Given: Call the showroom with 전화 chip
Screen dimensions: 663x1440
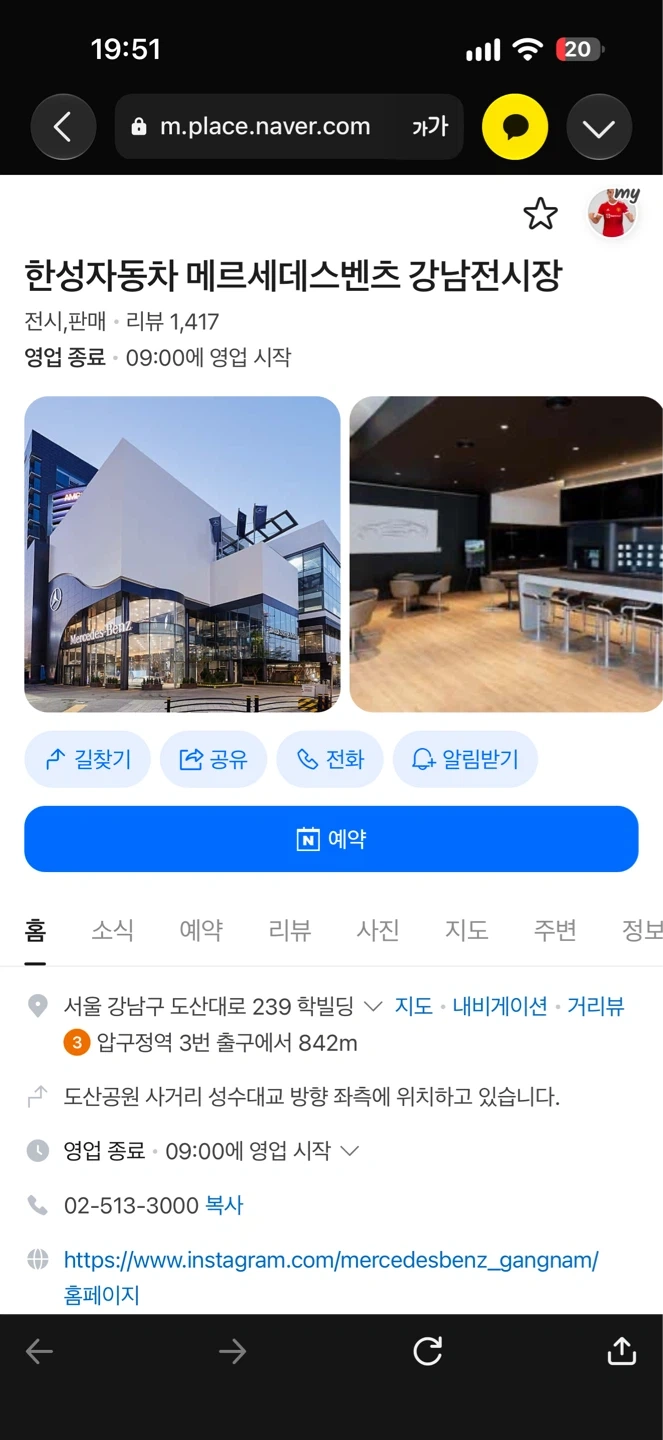Looking at the screenshot, I should (330, 759).
